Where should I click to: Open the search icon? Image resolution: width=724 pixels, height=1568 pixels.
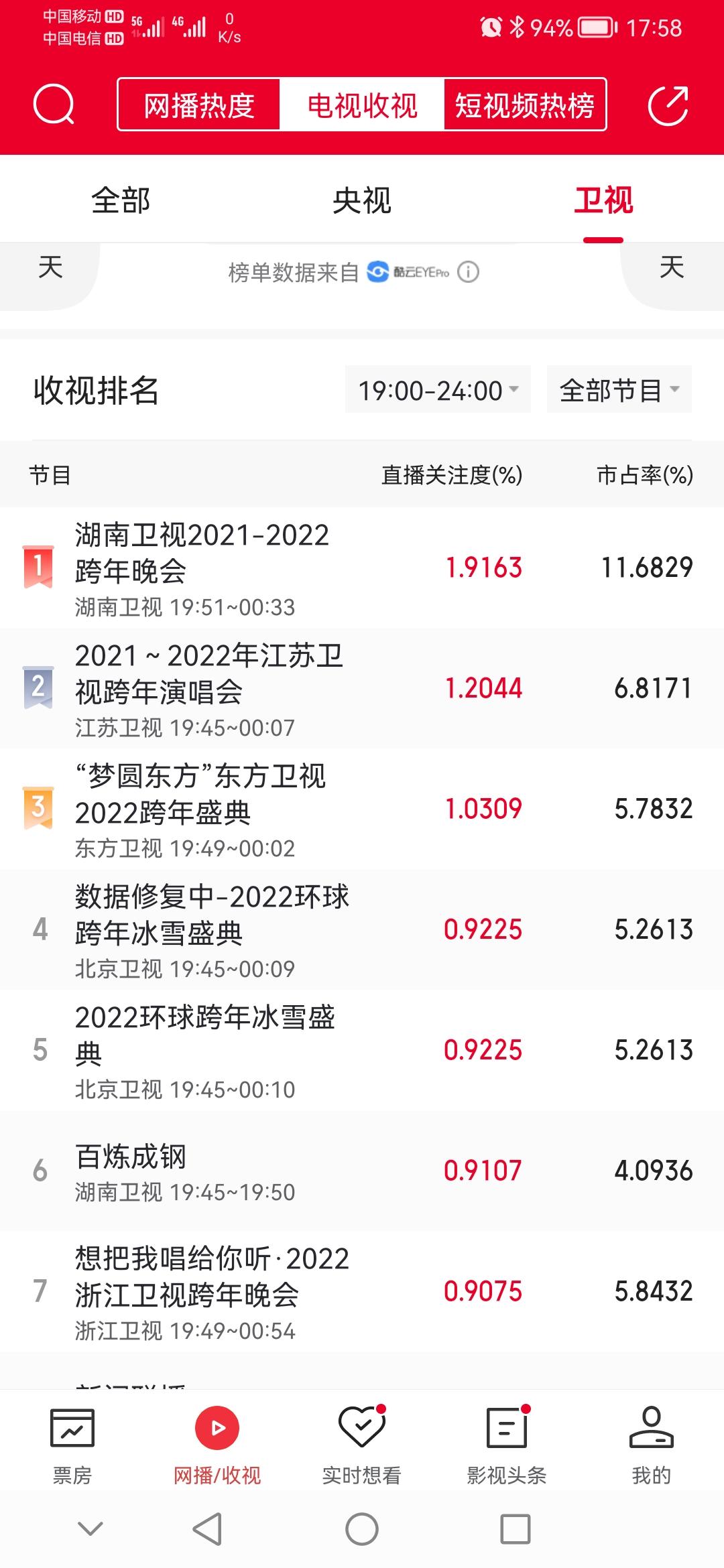click(x=54, y=105)
